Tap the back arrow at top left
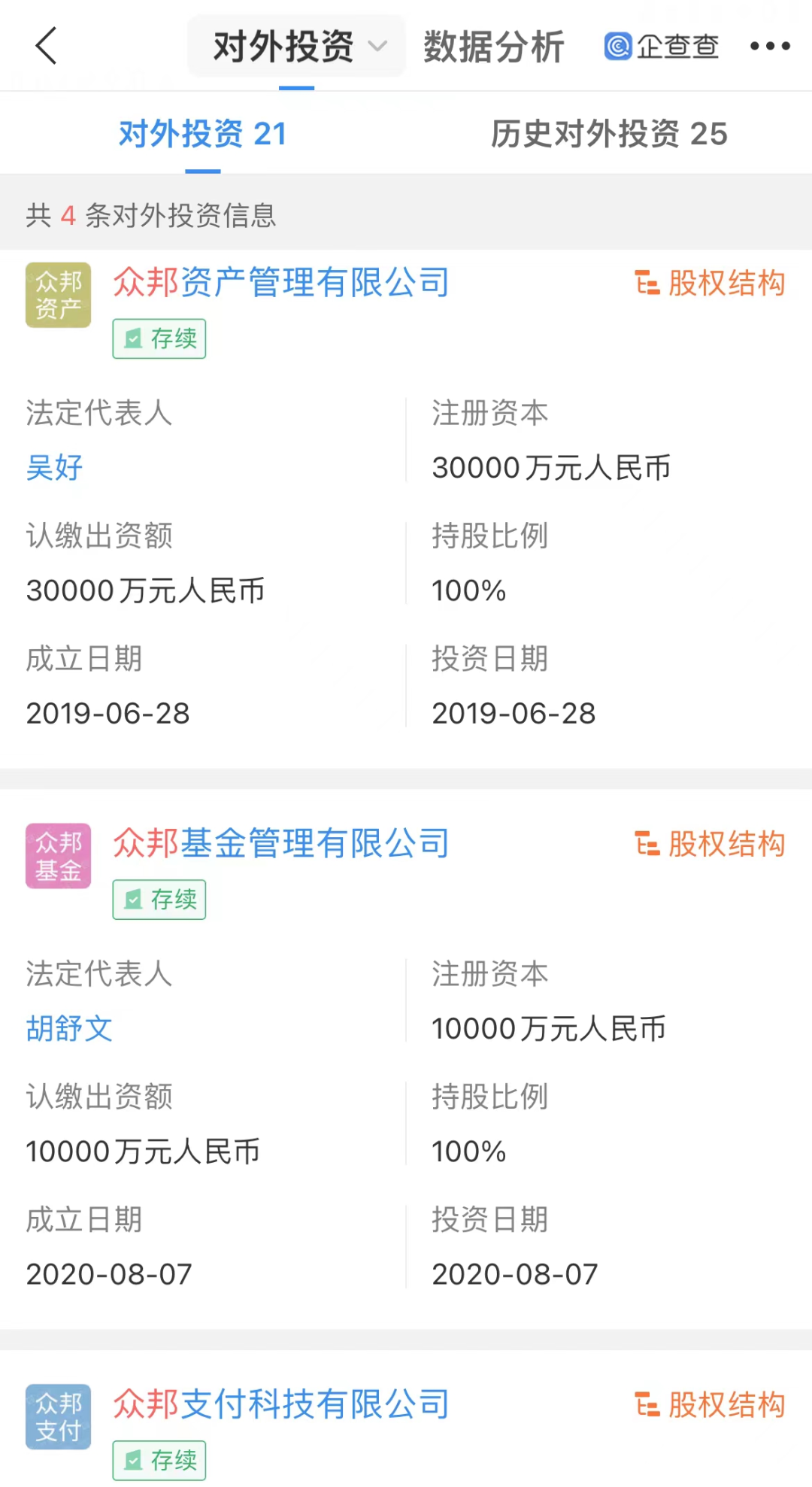Image resolution: width=812 pixels, height=1487 pixels. point(47,45)
